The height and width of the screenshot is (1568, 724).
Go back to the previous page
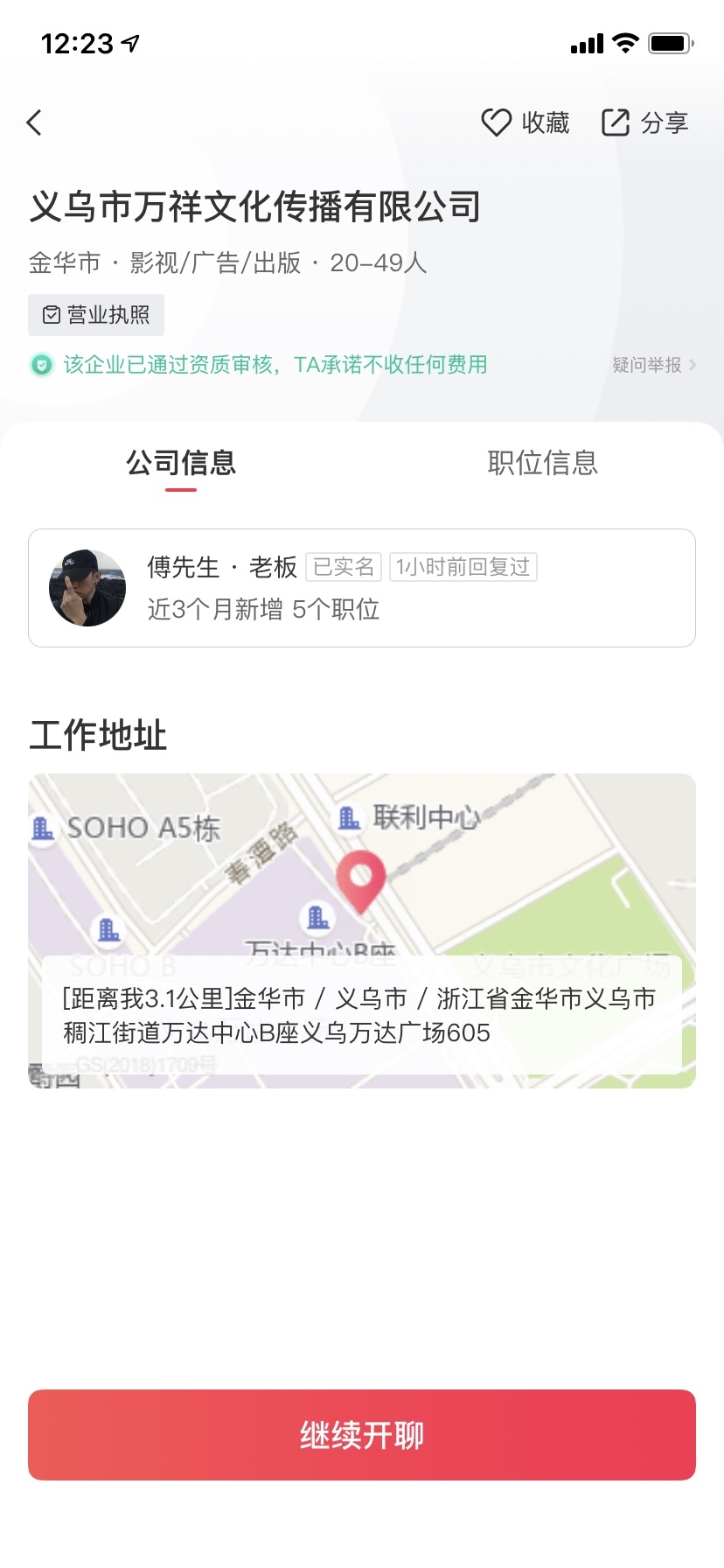[x=35, y=122]
